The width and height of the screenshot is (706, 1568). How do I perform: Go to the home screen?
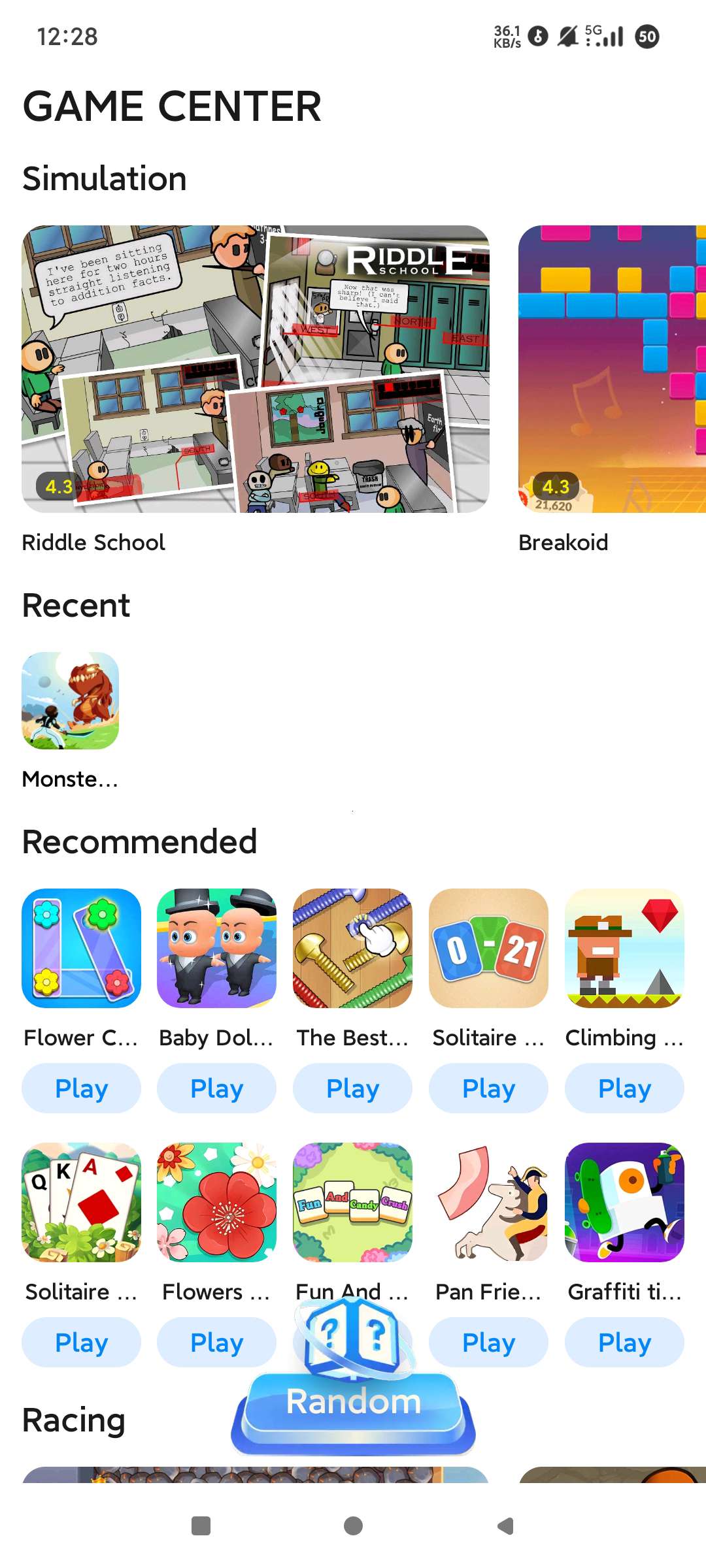[x=353, y=1526]
